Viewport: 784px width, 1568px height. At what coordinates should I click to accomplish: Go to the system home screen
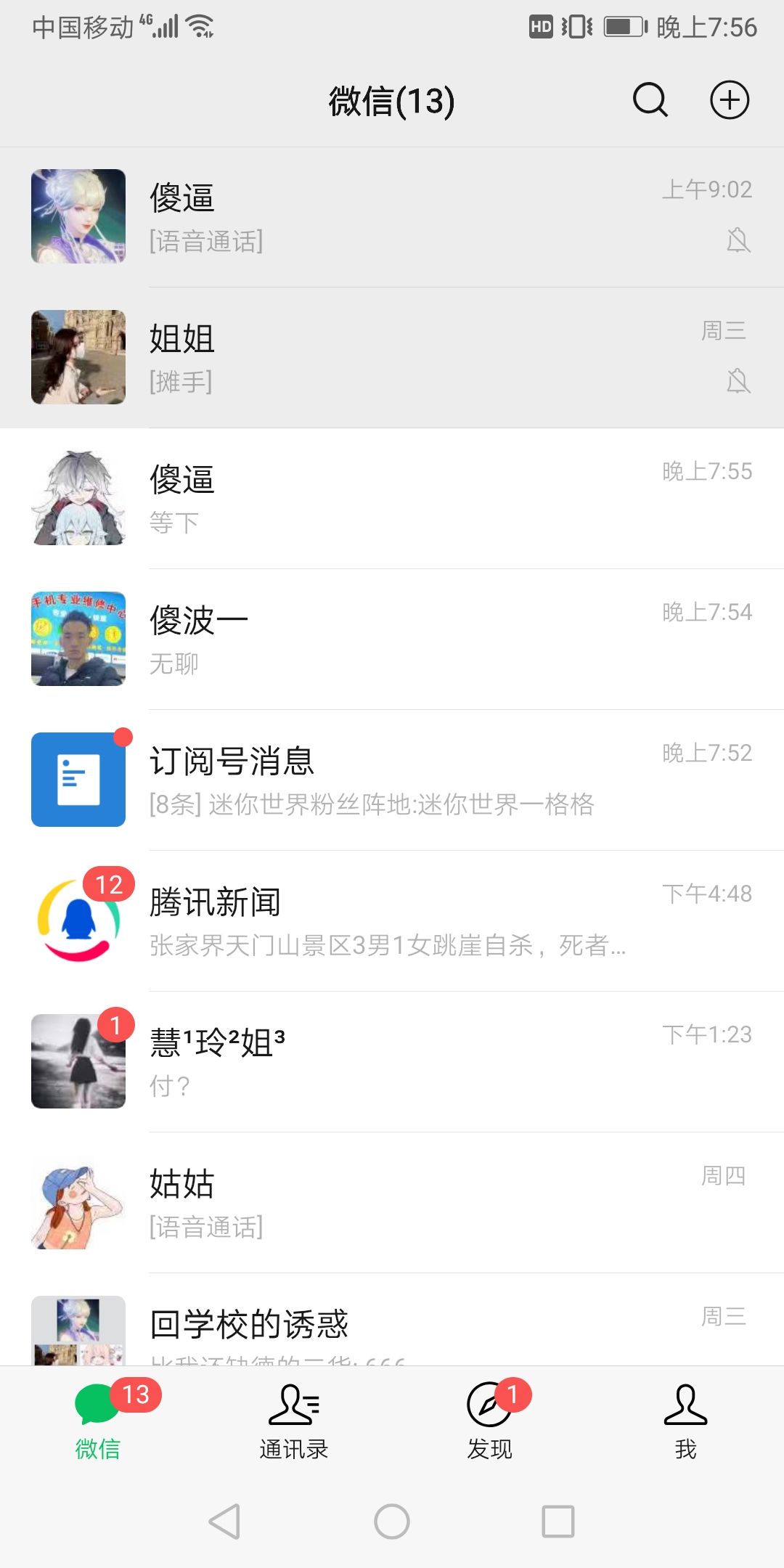point(392,1522)
